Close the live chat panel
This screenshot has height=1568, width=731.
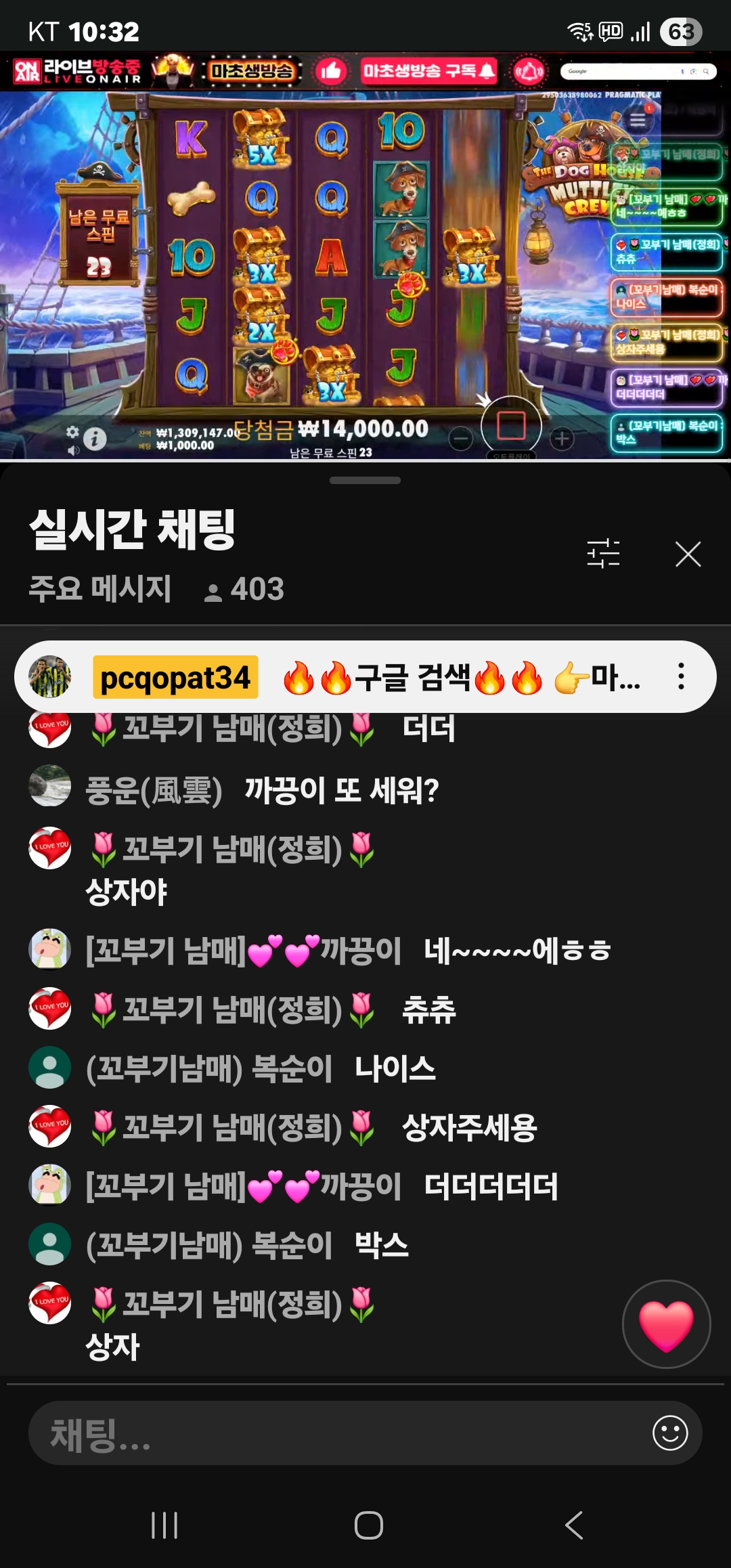pyautogui.click(x=688, y=554)
